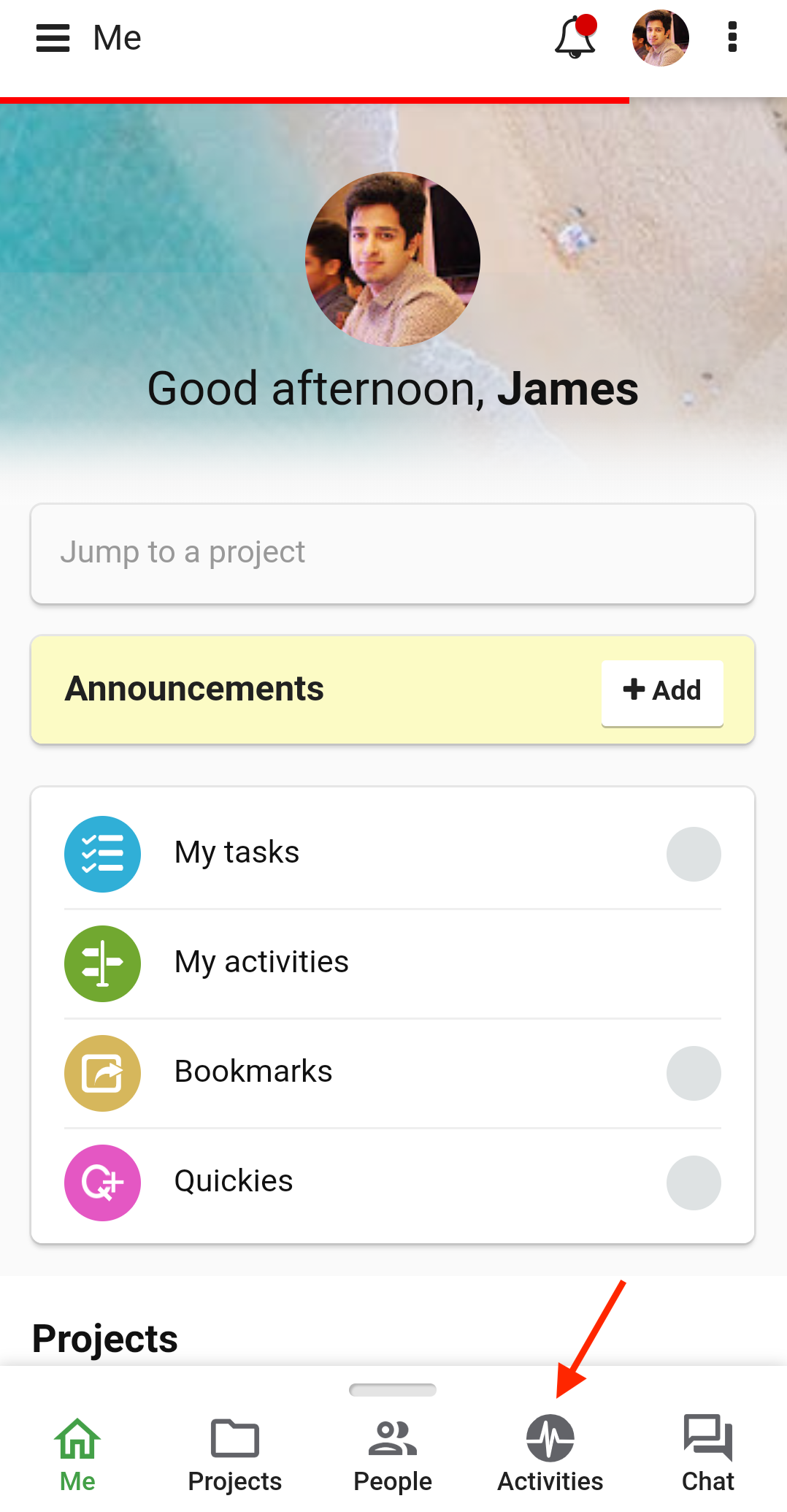
Task: Open the hamburger drawer menu
Action: pos(53,38)
